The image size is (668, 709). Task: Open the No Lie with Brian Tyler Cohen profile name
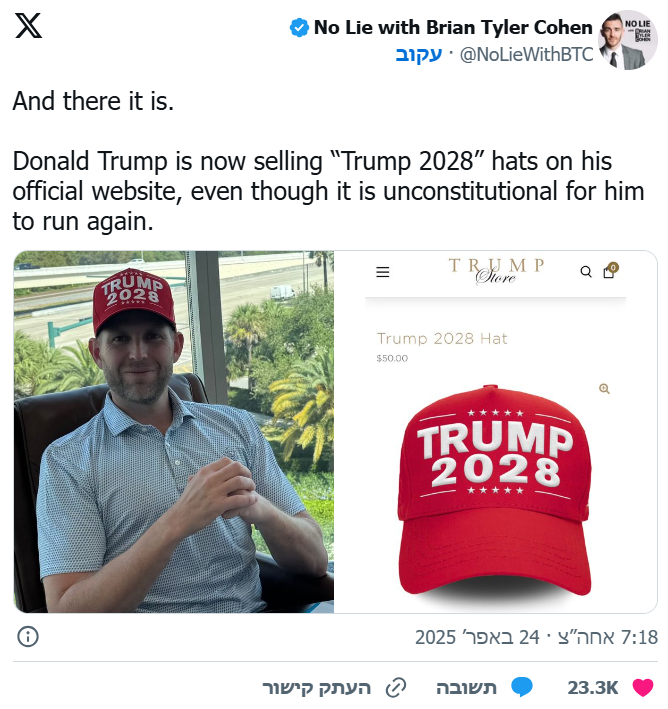point(453,27)
